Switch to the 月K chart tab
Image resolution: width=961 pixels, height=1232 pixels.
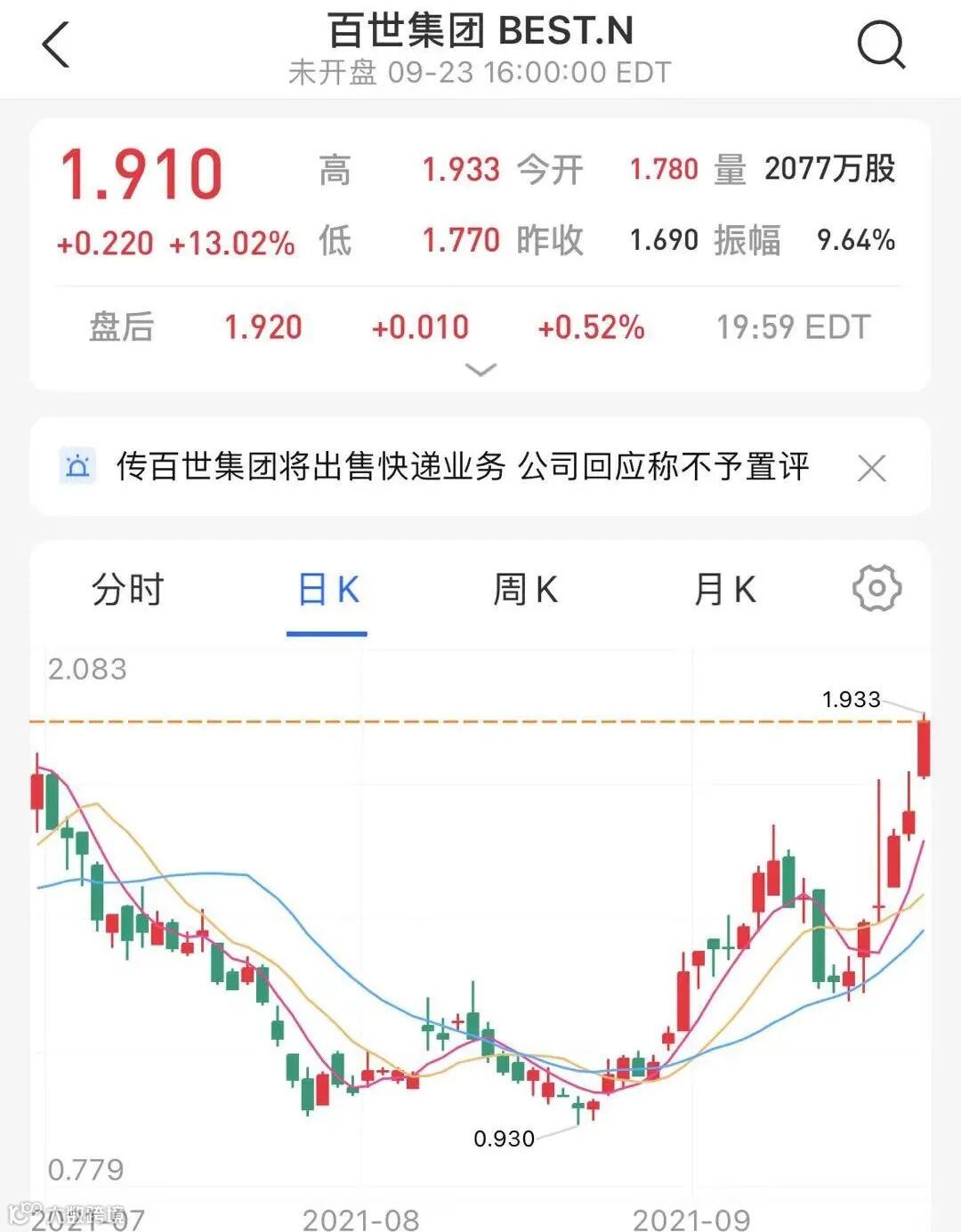click(724, 590)
